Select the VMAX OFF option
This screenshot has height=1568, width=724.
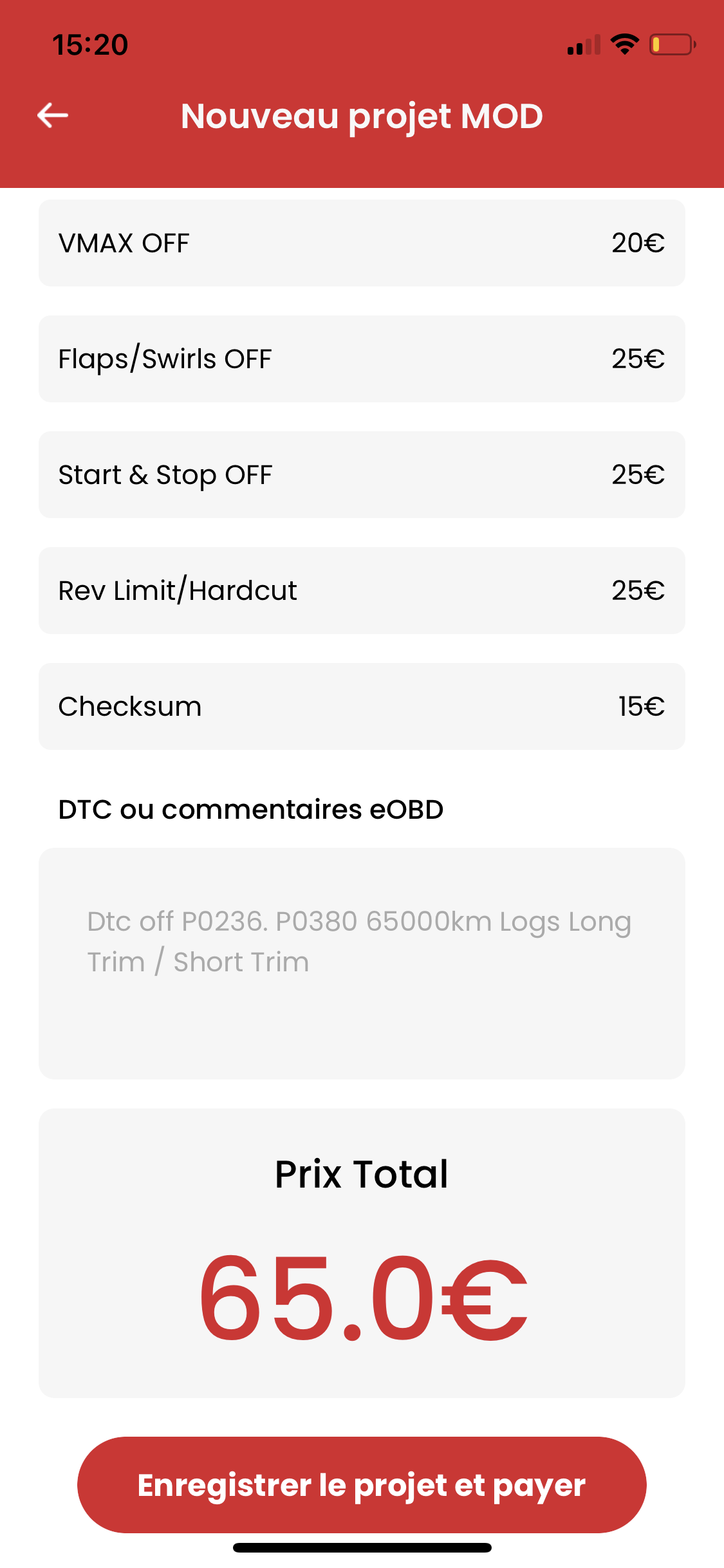point(362,243)
